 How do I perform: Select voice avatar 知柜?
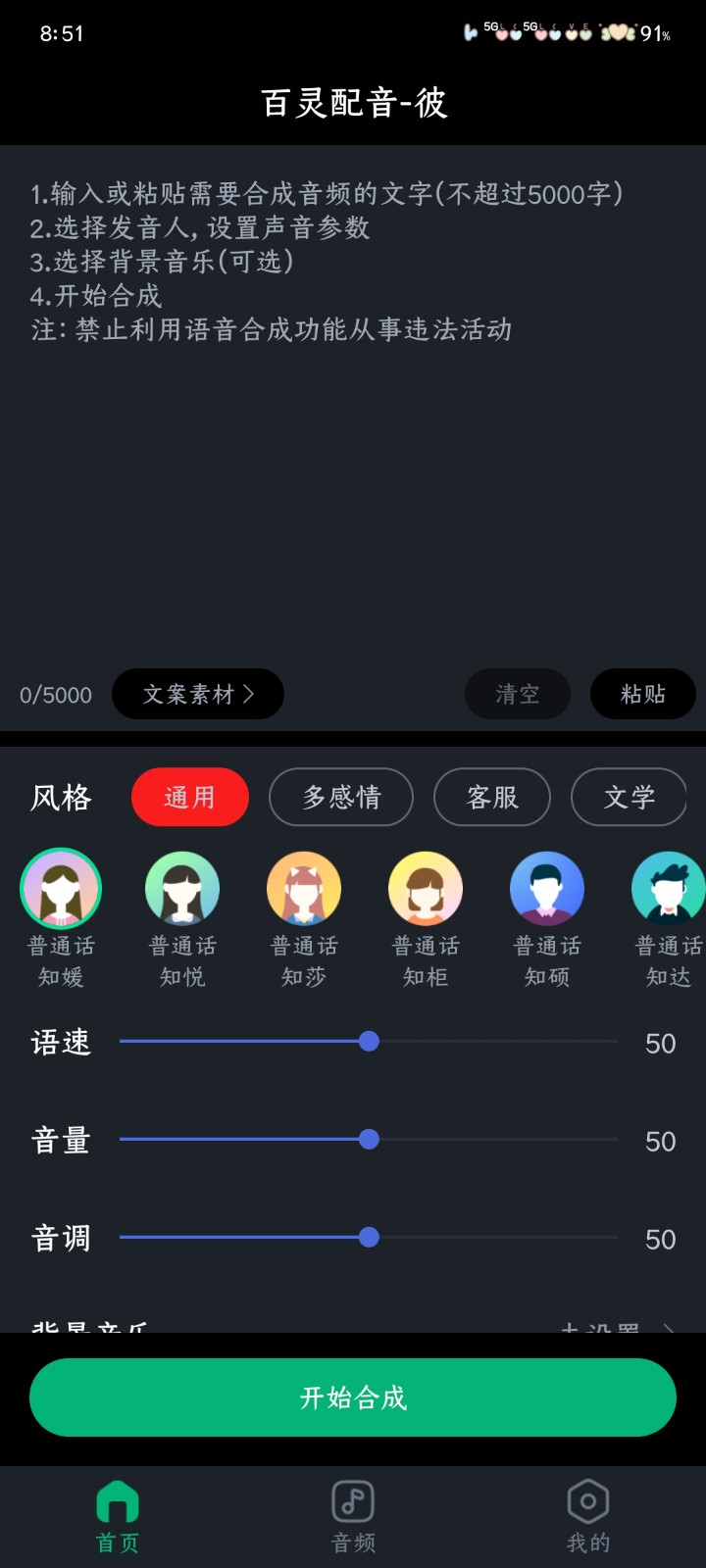point(426,887)
